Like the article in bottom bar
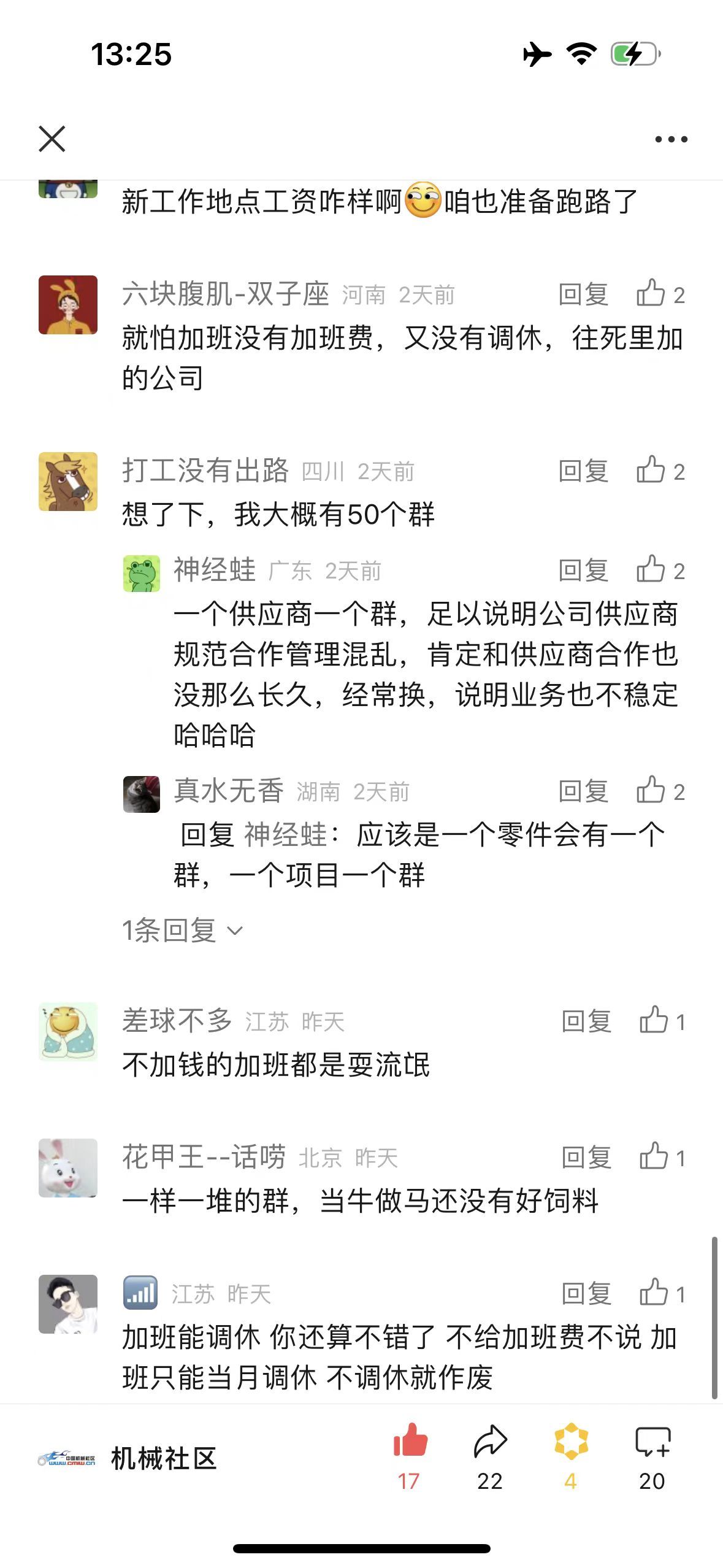723x1568 pixels. tap(410, 1455)
